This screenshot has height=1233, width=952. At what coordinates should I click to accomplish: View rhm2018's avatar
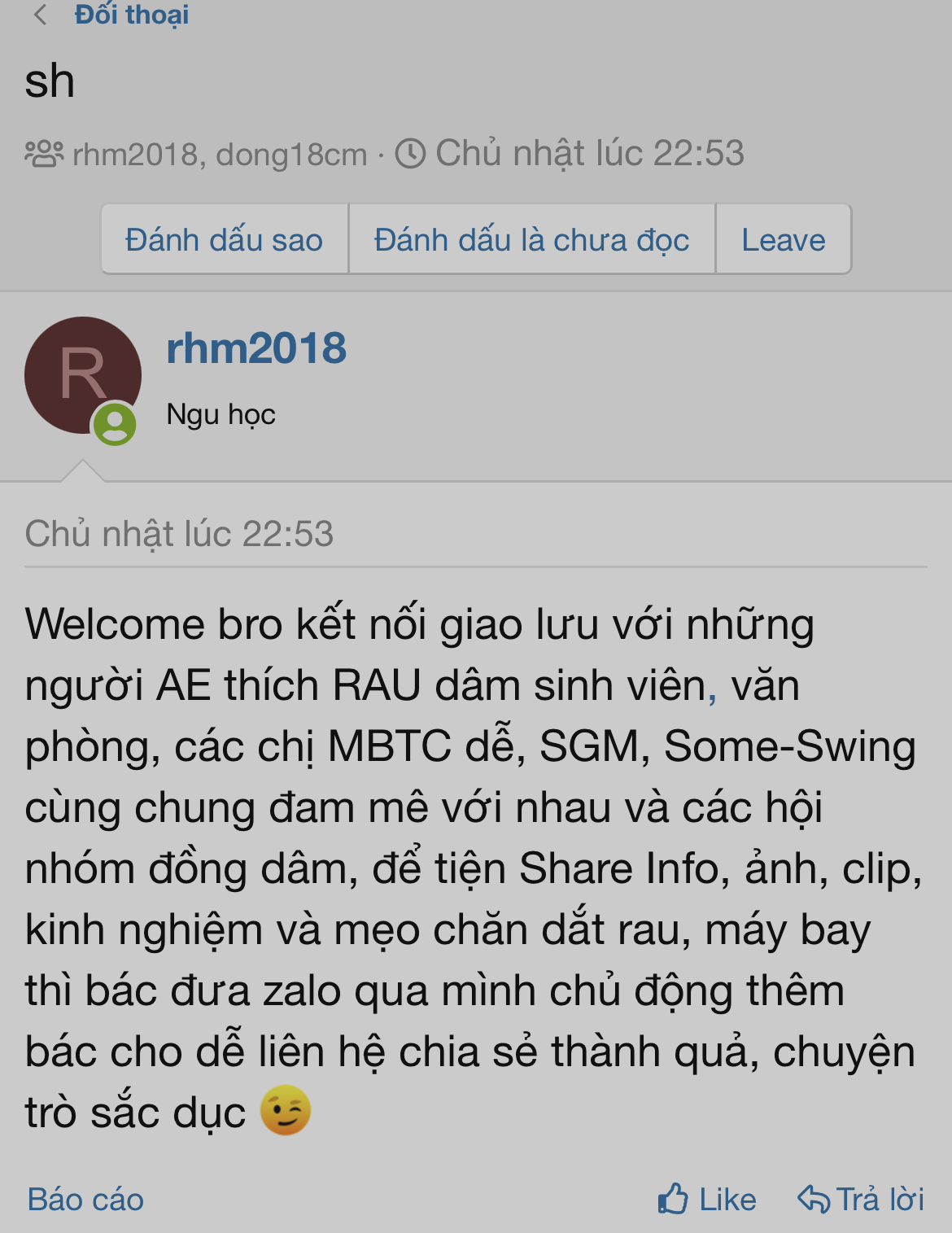(x=82, y=375)
